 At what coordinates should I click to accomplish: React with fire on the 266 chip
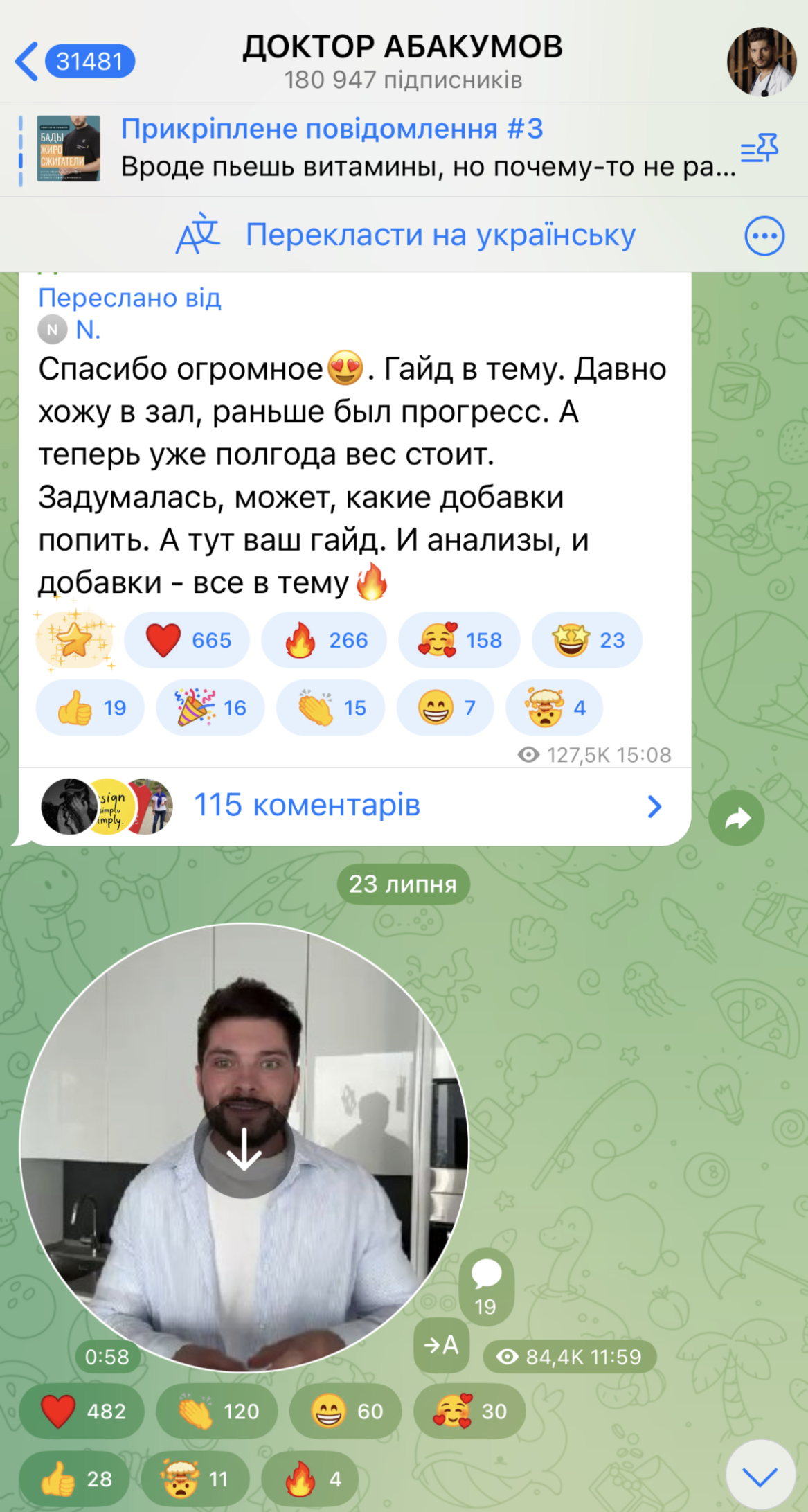point(324,640)
